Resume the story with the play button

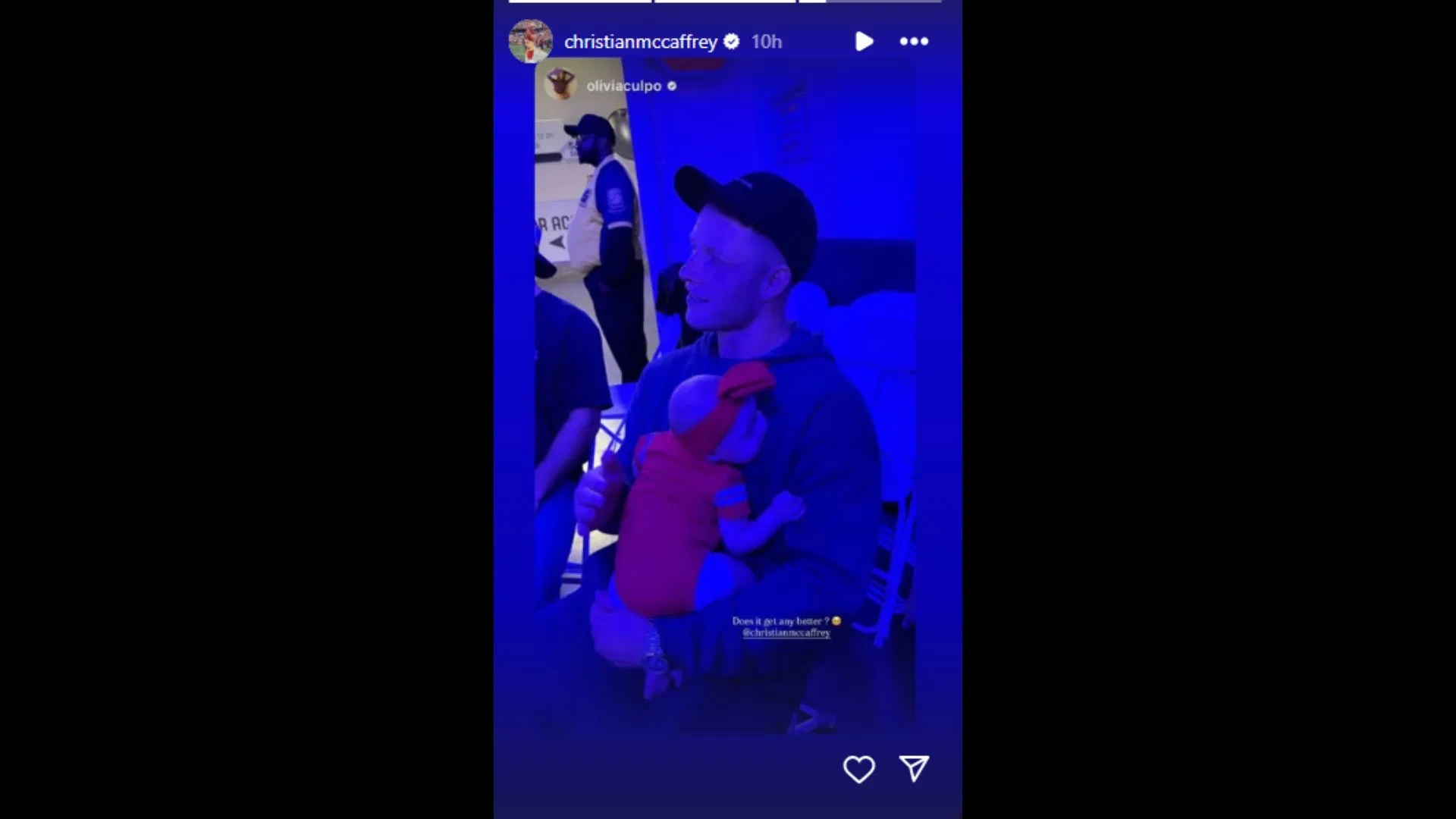(864, 42)
